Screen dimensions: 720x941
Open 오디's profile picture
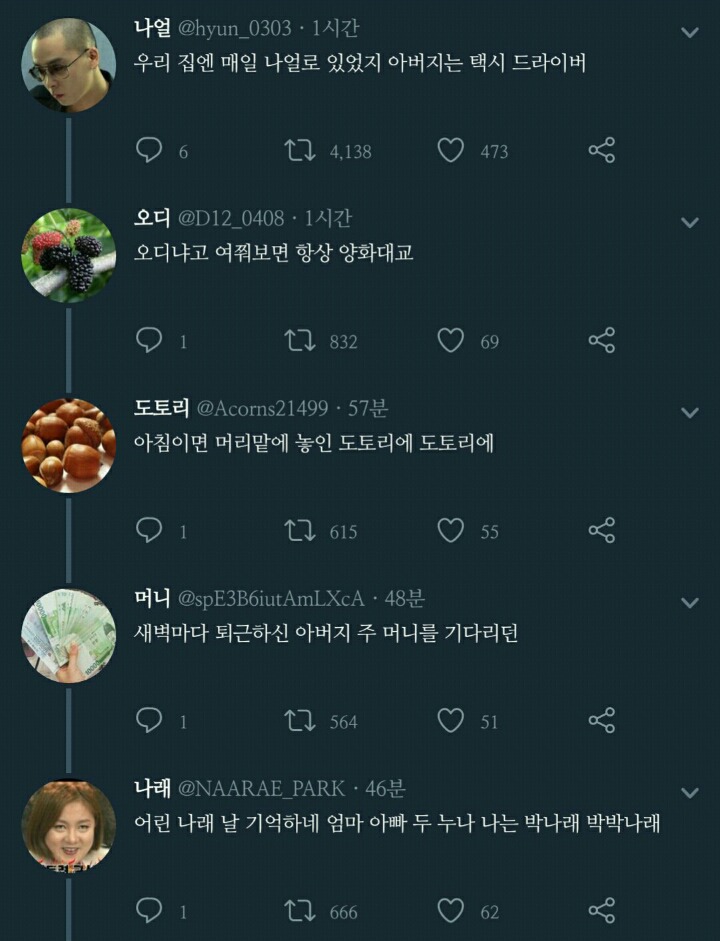69,254
